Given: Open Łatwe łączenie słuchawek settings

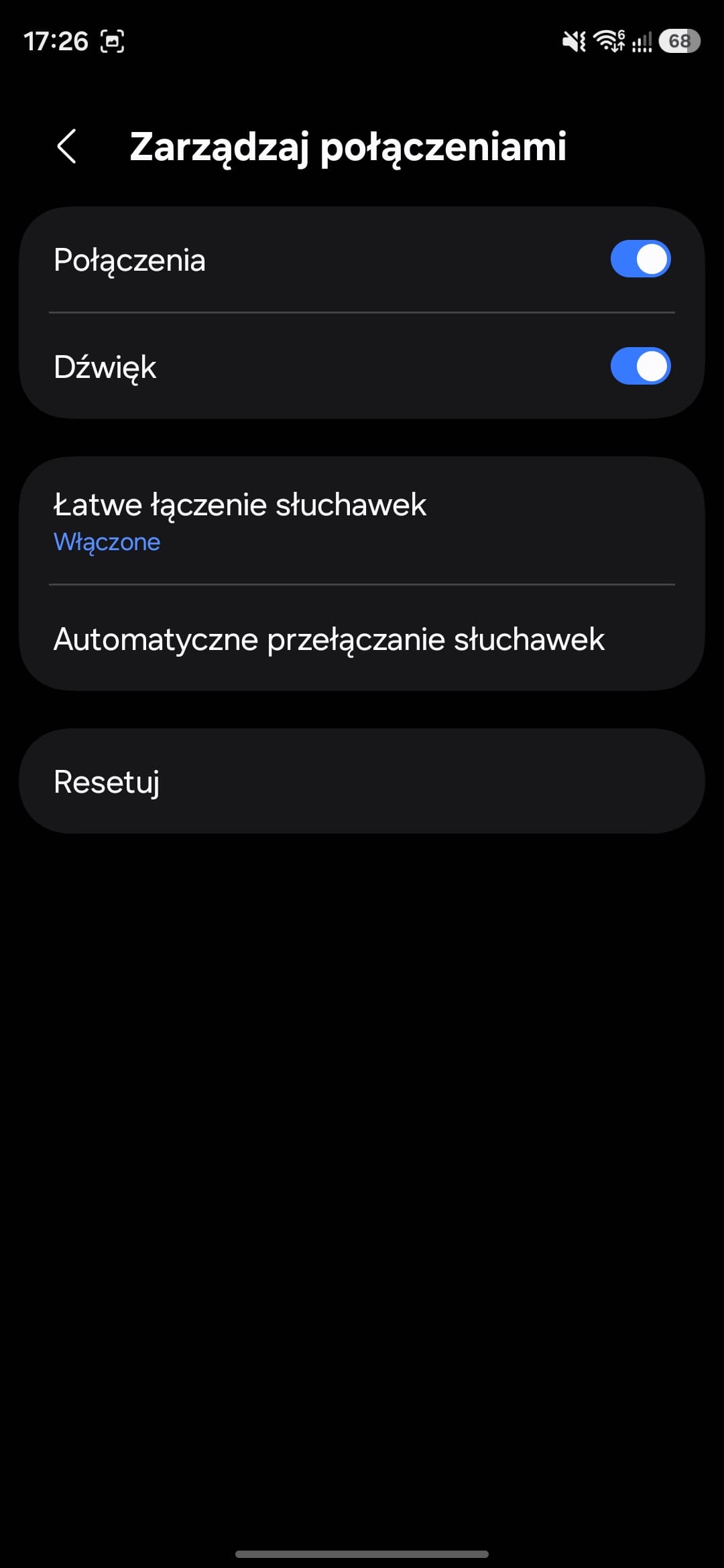Looking at the screenshot, I should pos(362,521).
